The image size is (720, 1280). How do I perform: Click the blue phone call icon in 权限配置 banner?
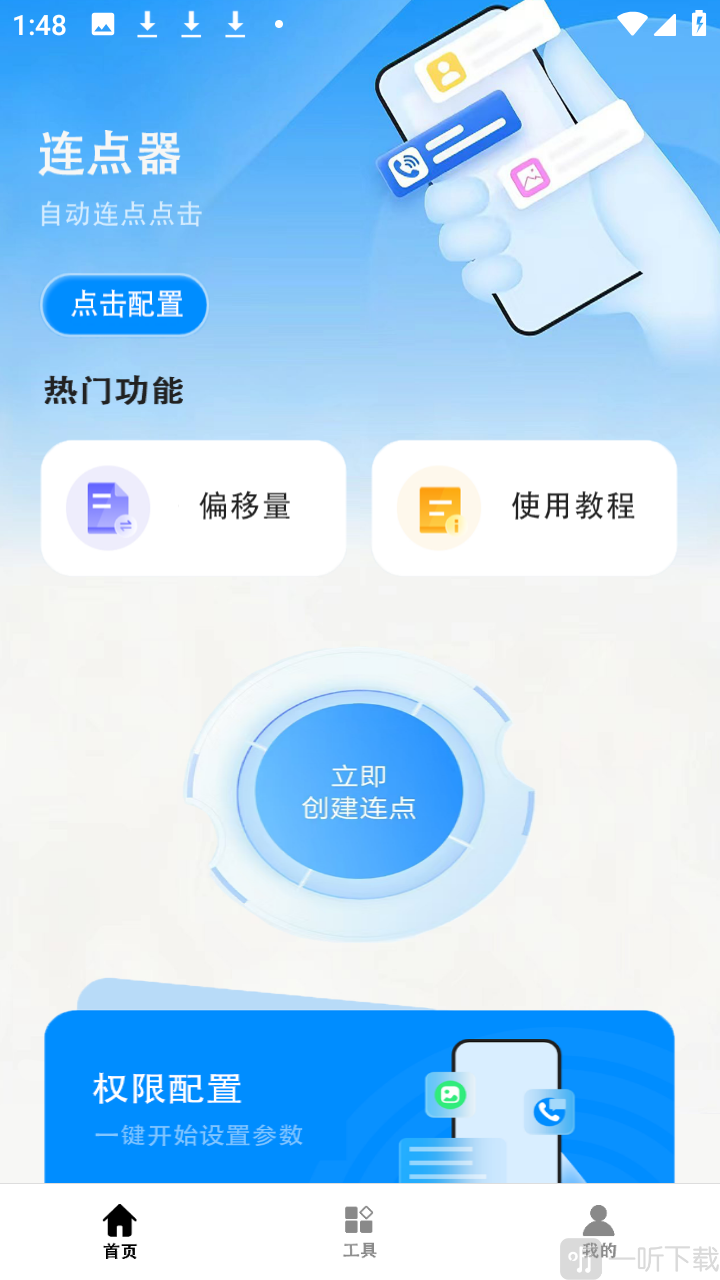tap(549, 1111)
